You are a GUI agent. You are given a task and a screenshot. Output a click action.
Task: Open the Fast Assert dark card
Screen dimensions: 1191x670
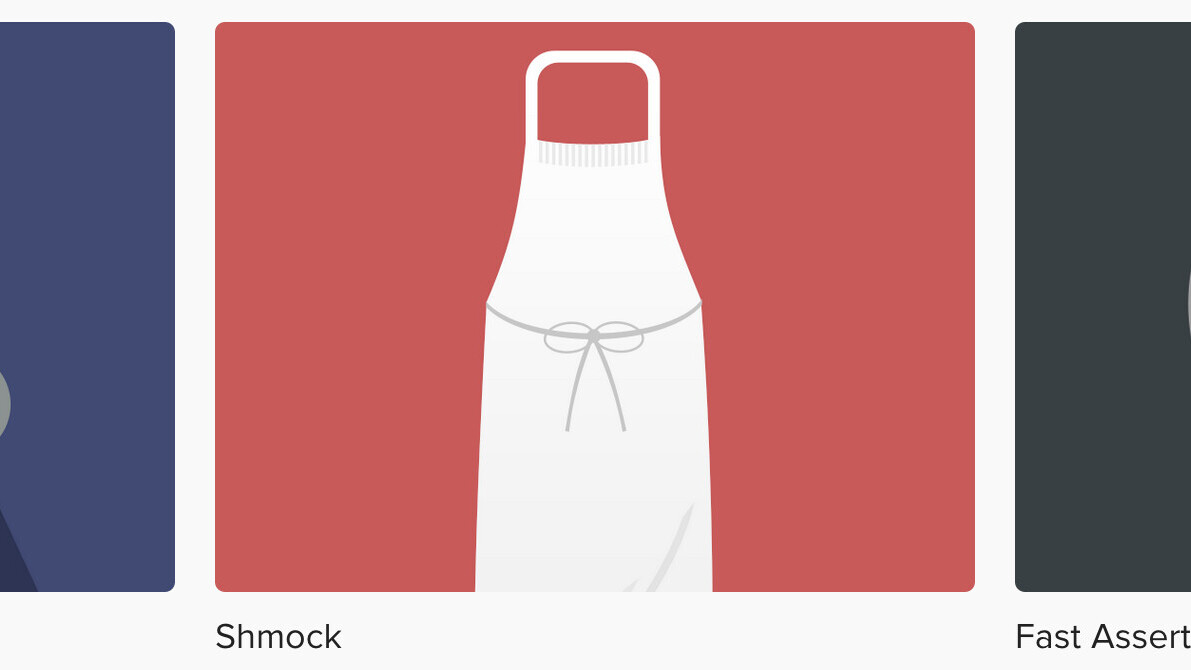[1103, 306]
